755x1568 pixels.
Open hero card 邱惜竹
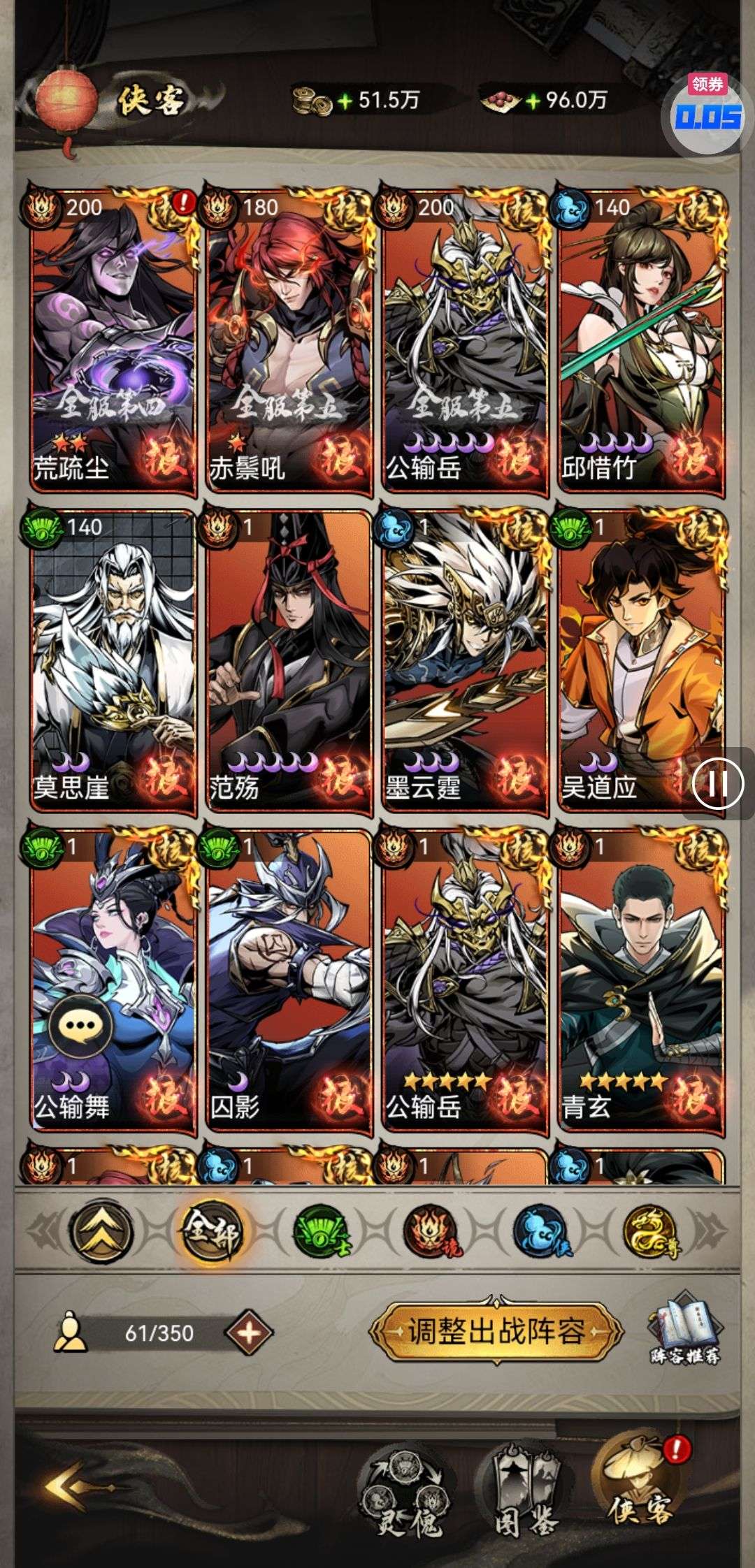[640, 335]
